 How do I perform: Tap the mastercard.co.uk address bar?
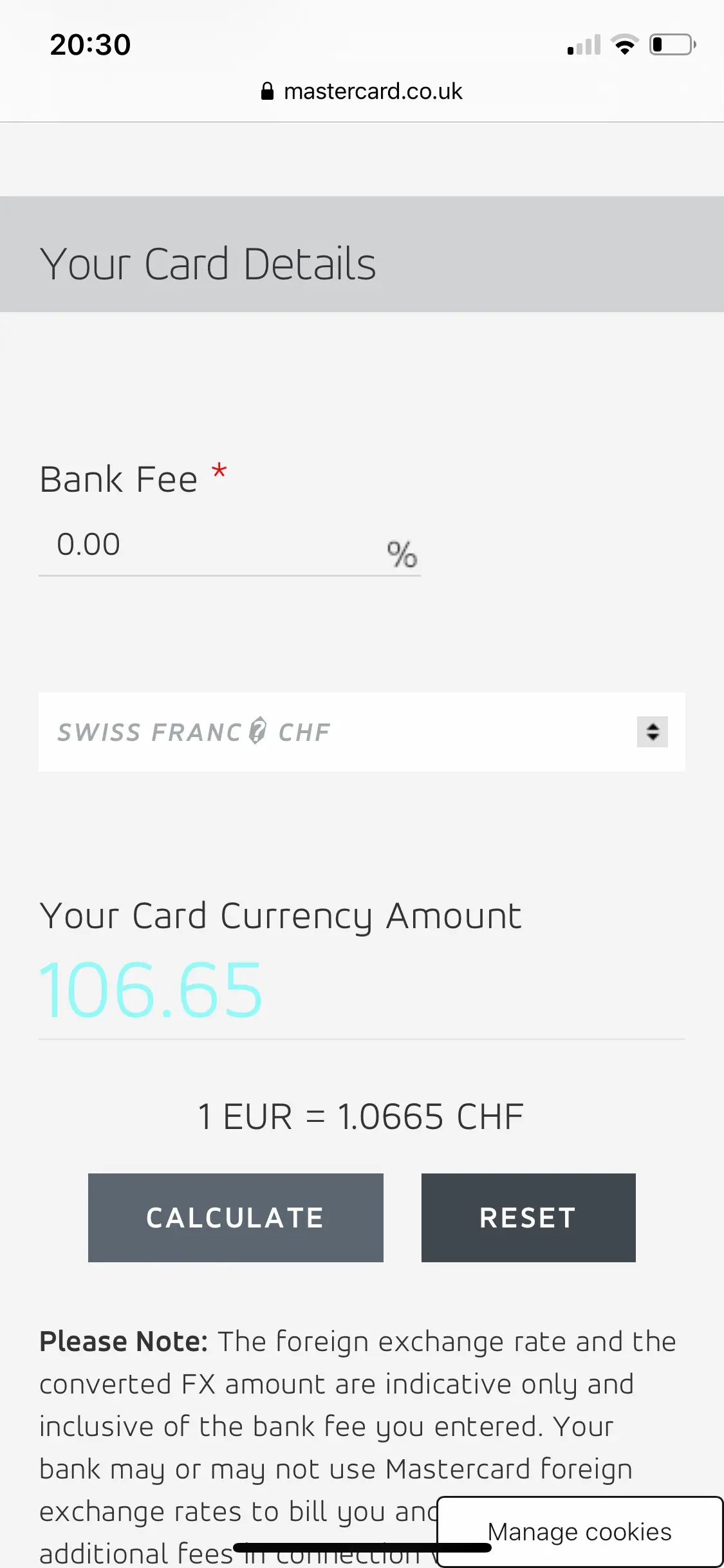[362, 91]
